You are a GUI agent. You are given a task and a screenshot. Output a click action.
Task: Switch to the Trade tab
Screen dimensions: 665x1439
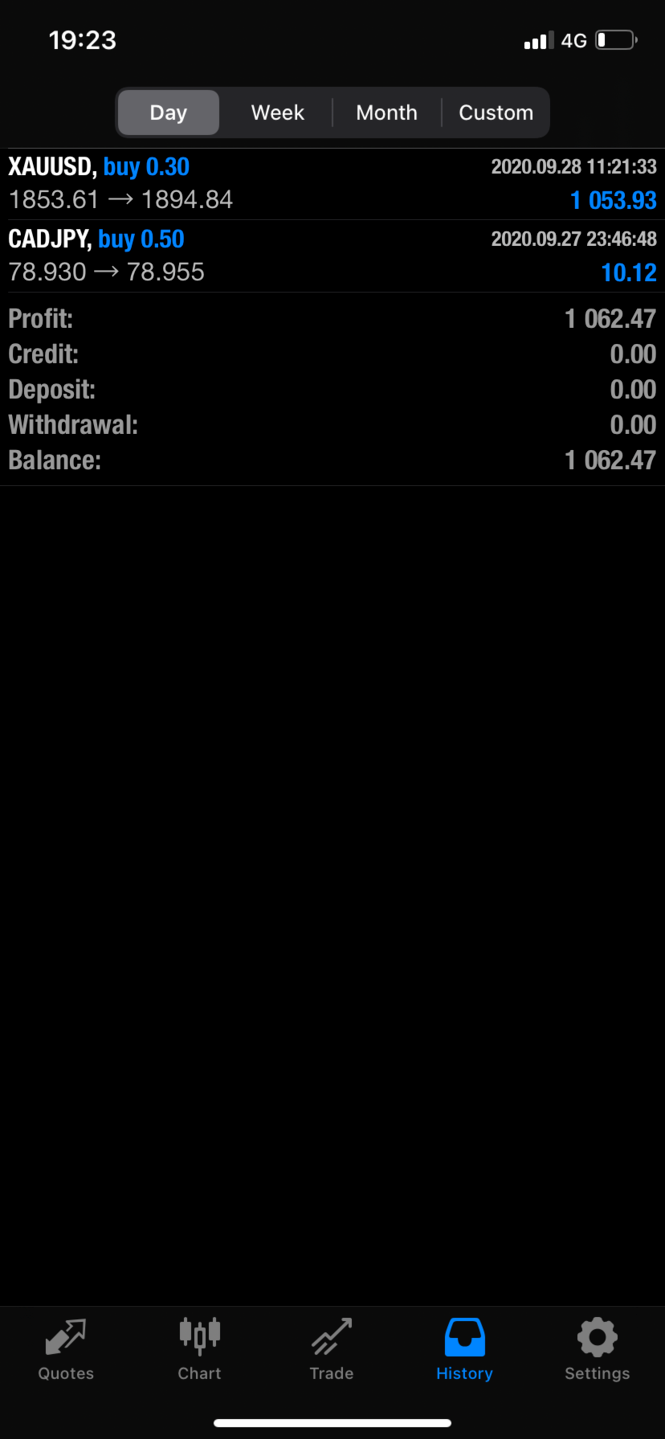pos(331,1349)
